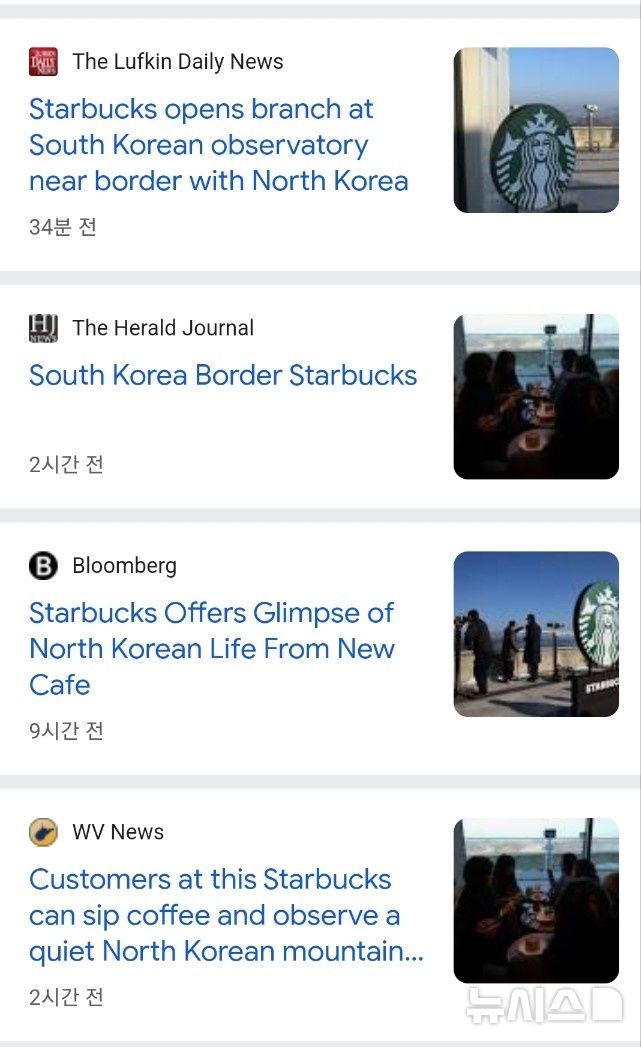Open the Lufkin Daily News Starbucks article

coord(218,145)
